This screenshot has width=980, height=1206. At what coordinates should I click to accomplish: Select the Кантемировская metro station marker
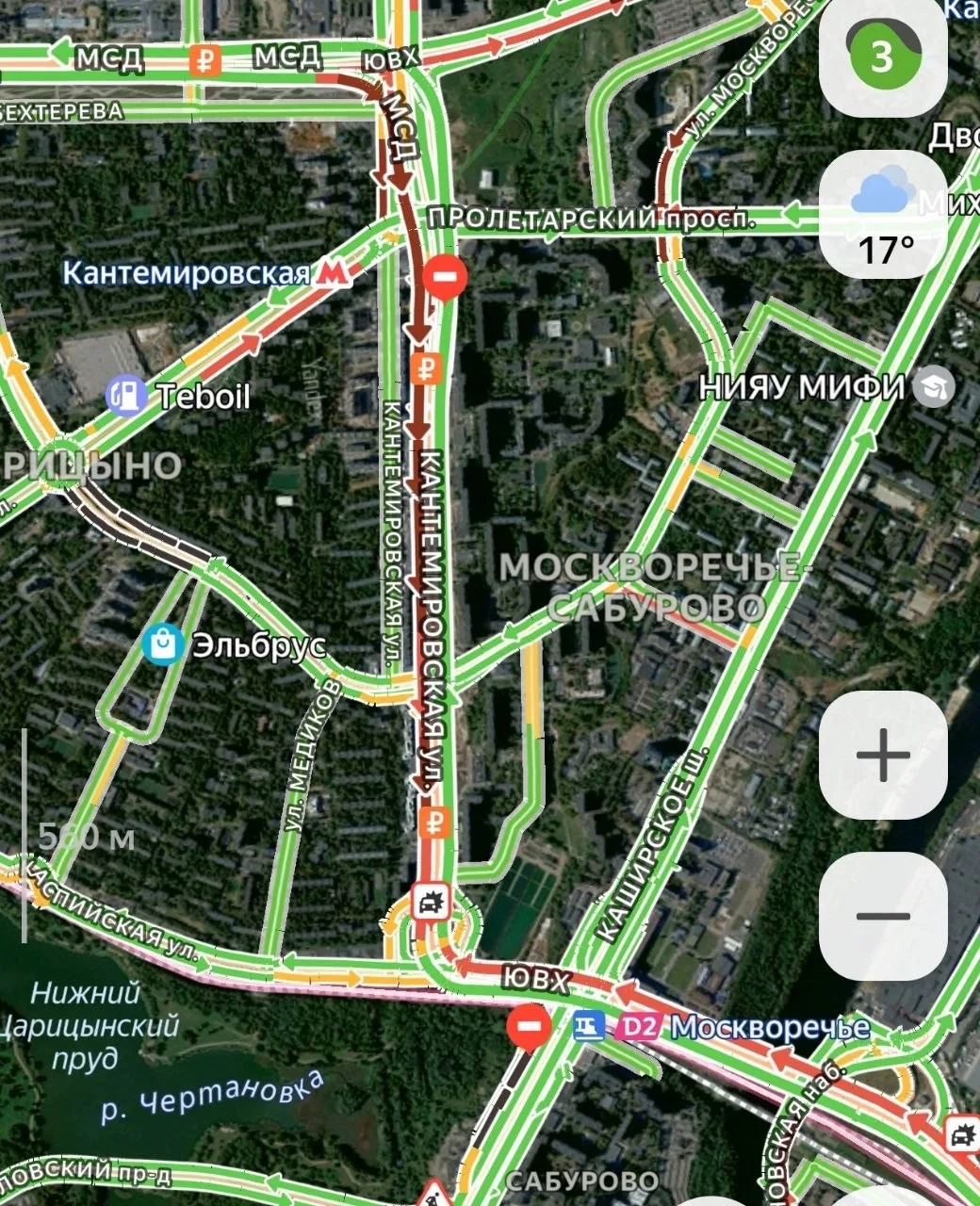[329, 274]
